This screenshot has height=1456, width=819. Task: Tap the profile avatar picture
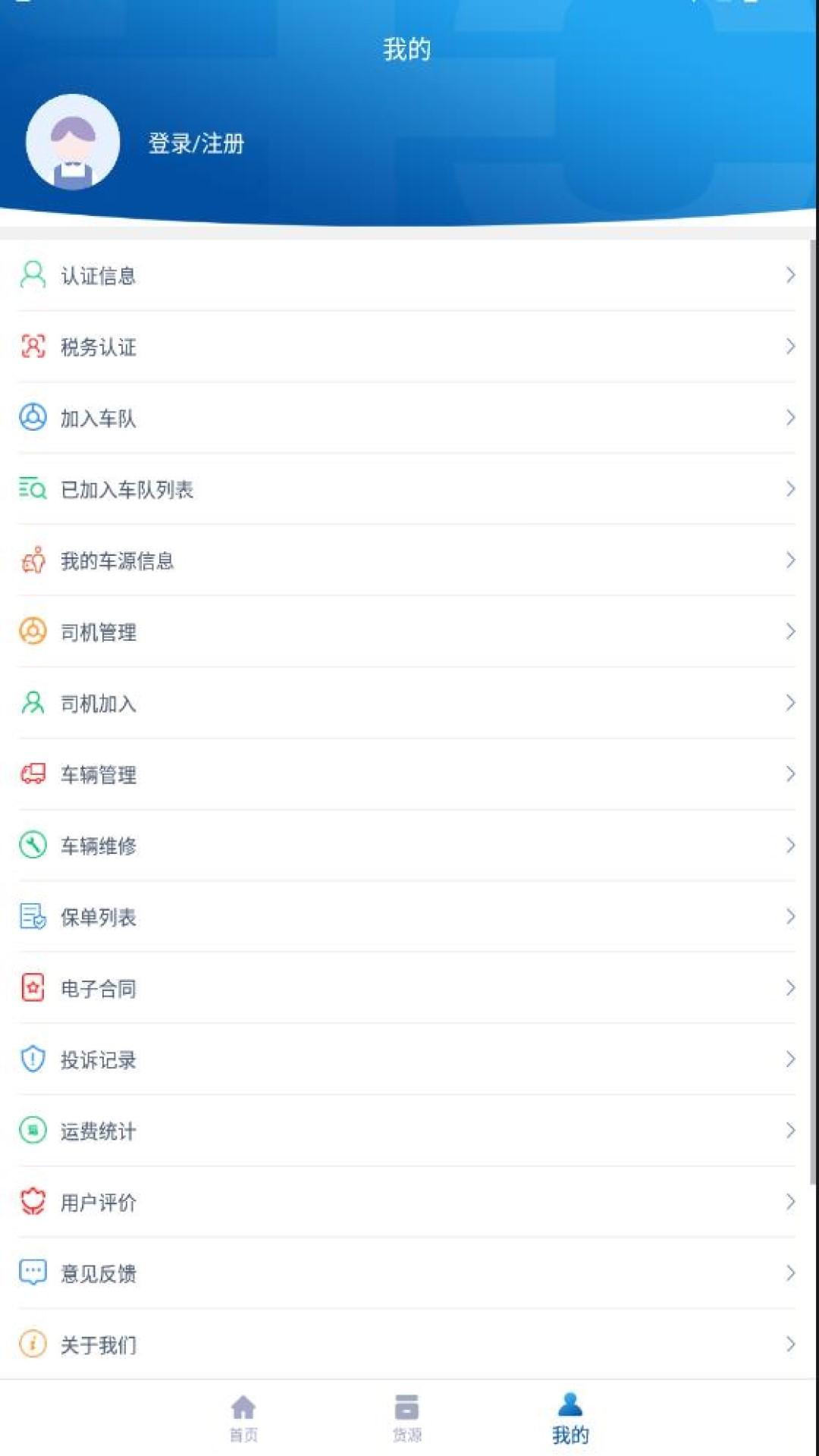coord(73,142)
